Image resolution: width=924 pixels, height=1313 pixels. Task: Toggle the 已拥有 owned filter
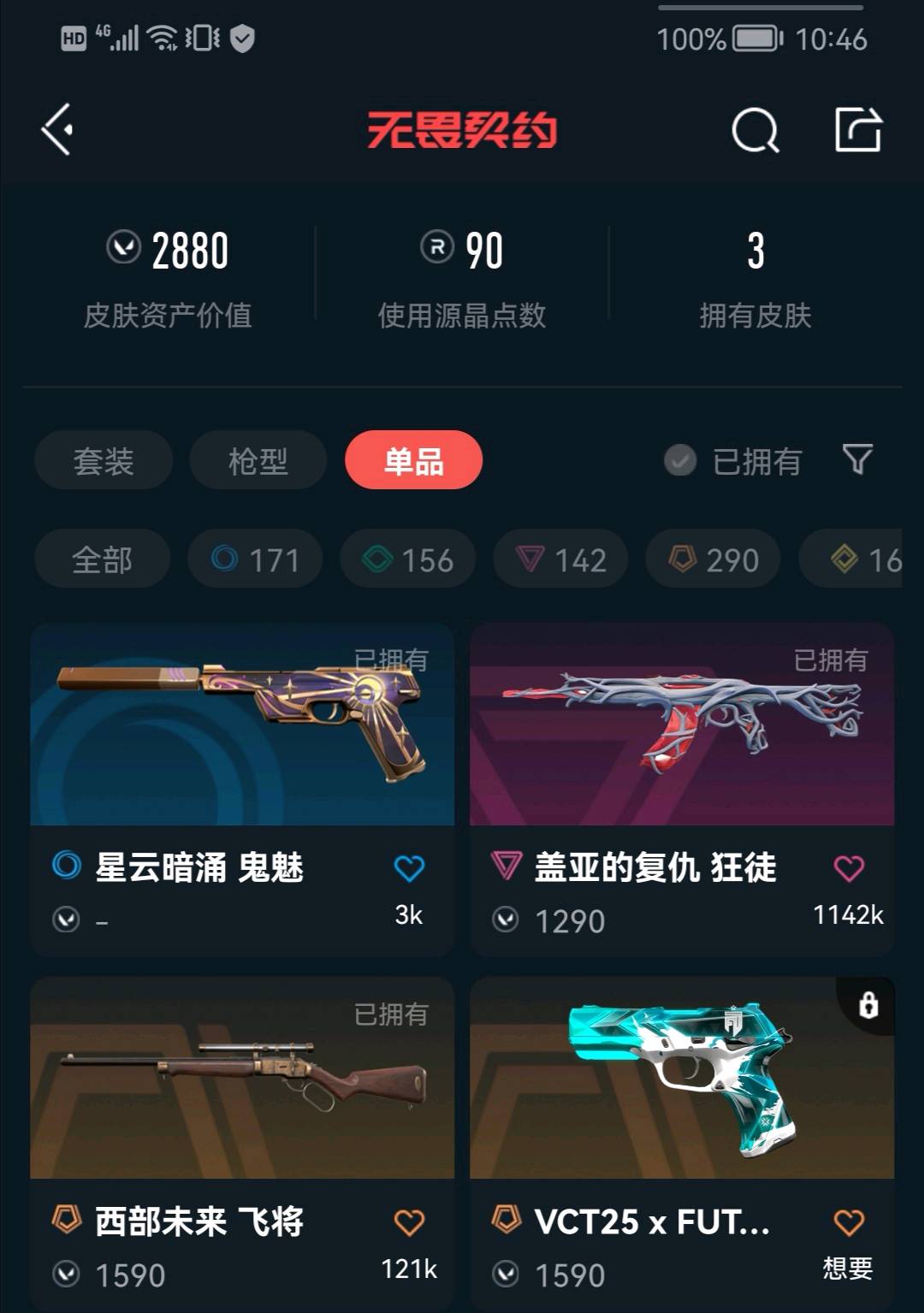(x=733, y=461)
